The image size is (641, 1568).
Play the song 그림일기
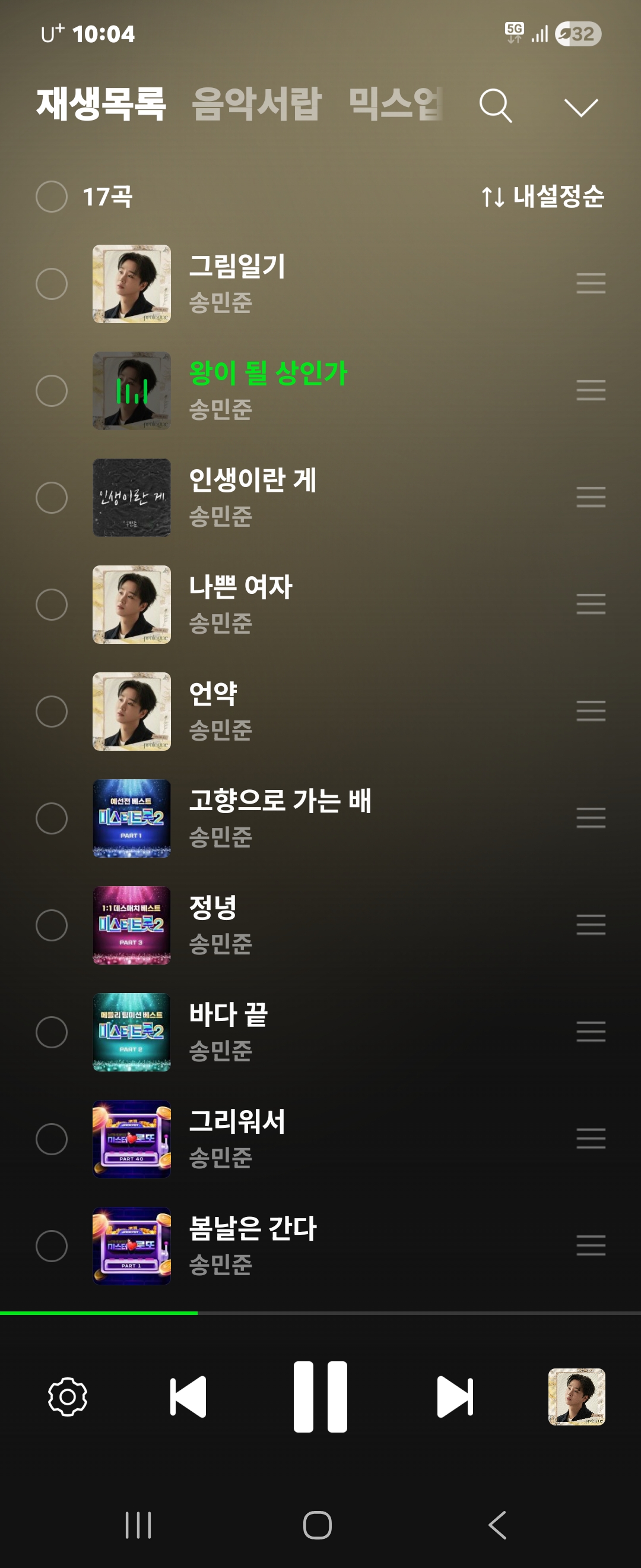tap(237, 268)
